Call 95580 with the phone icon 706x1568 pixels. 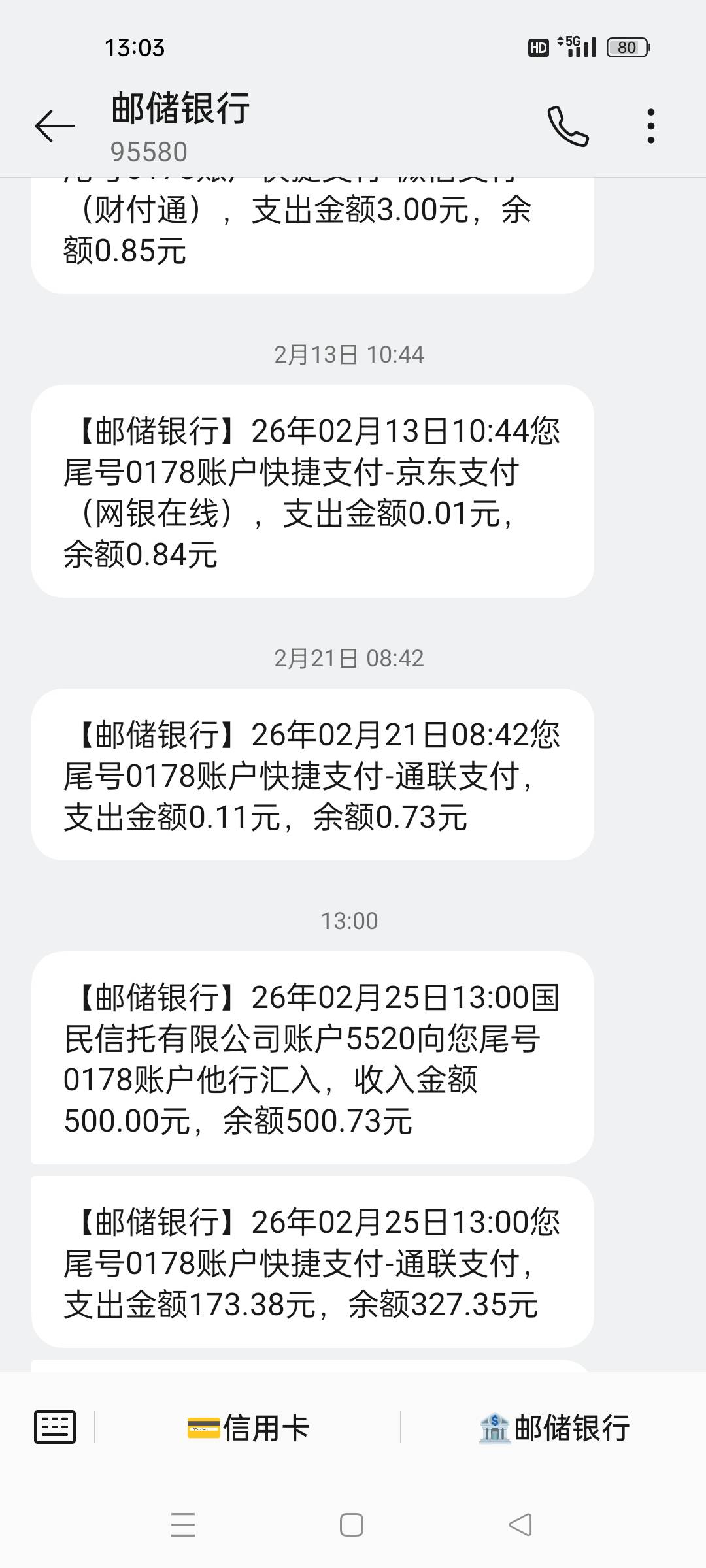[x=568, y=125]
